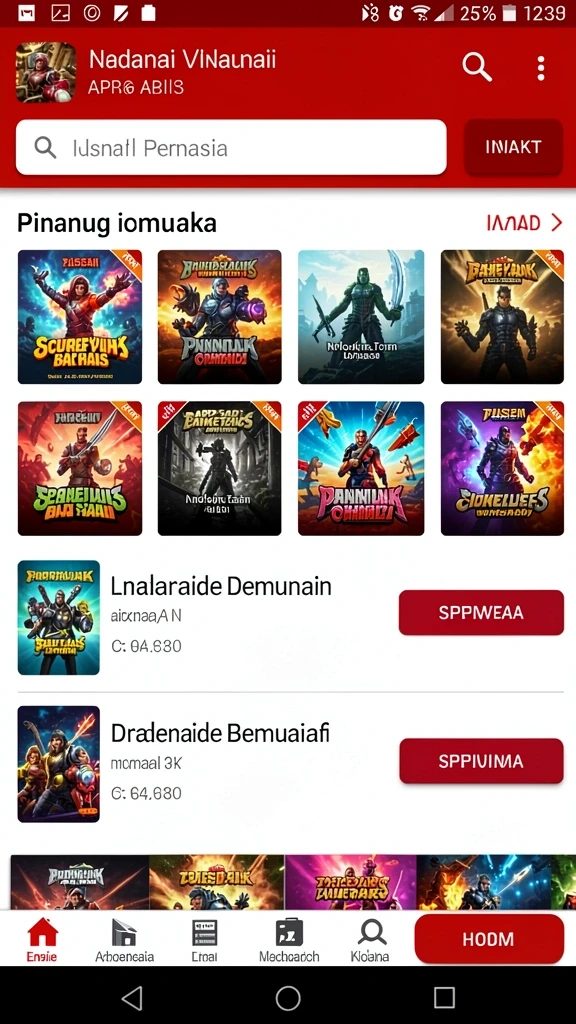Switch to the Enaiie home tab

coord(42,939)
